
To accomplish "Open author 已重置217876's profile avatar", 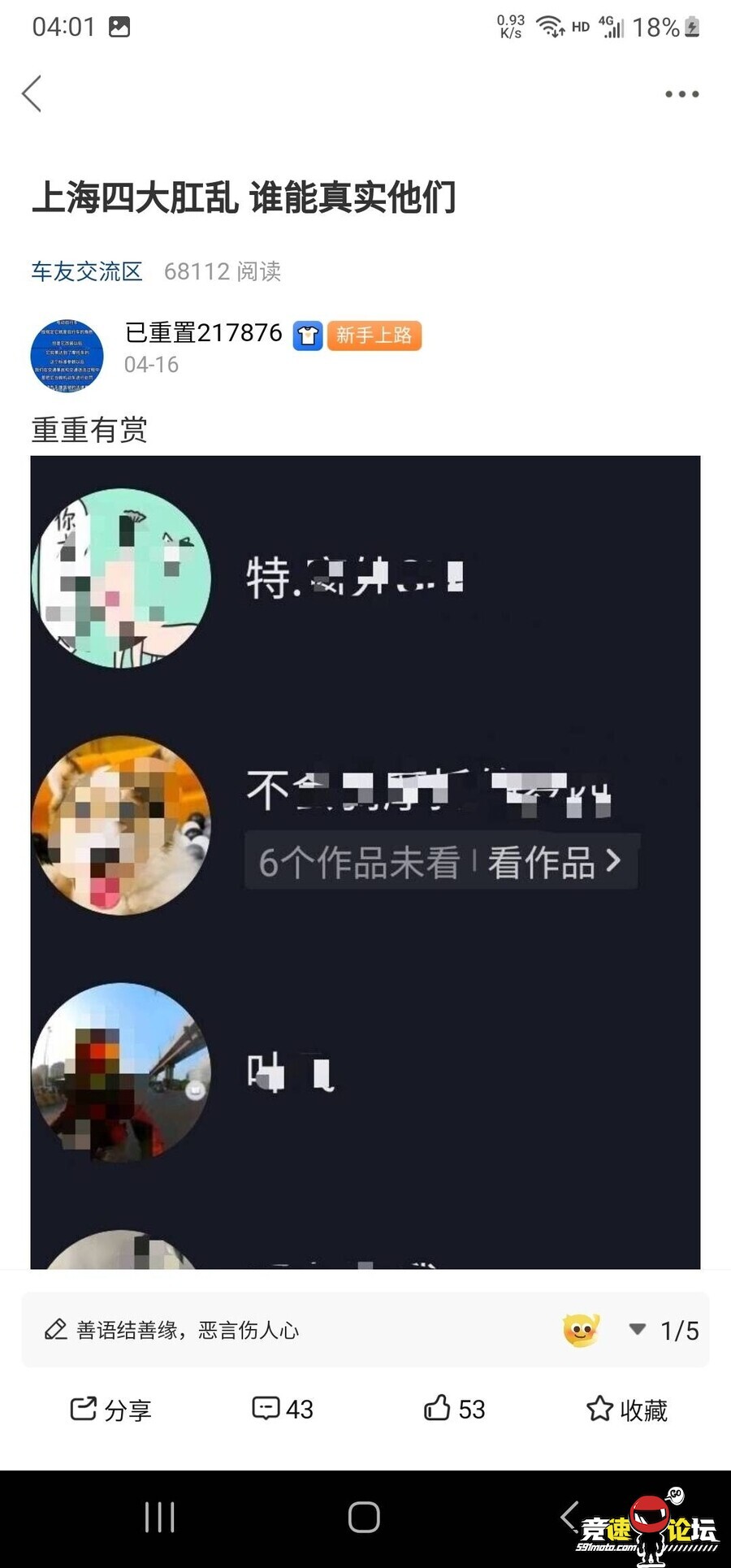I will pos(67,356).
